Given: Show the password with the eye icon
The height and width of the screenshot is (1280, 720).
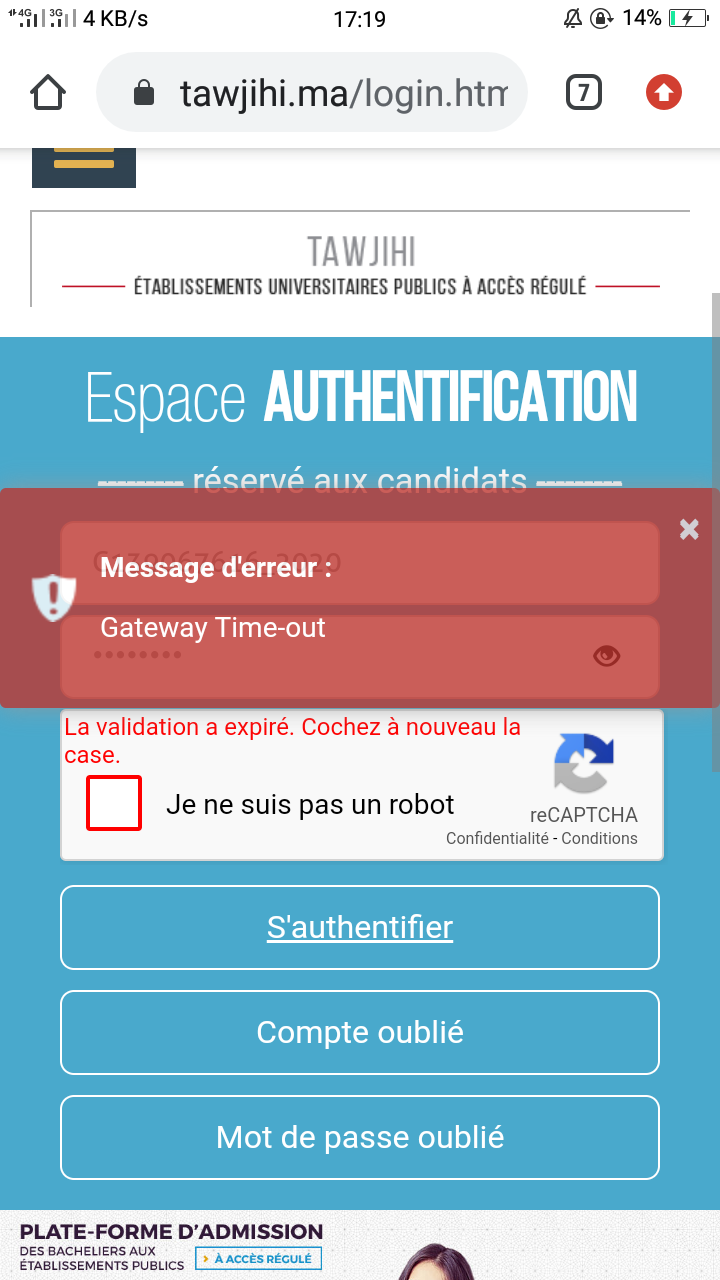Looking at the screenshot, I should click(606, 656).
